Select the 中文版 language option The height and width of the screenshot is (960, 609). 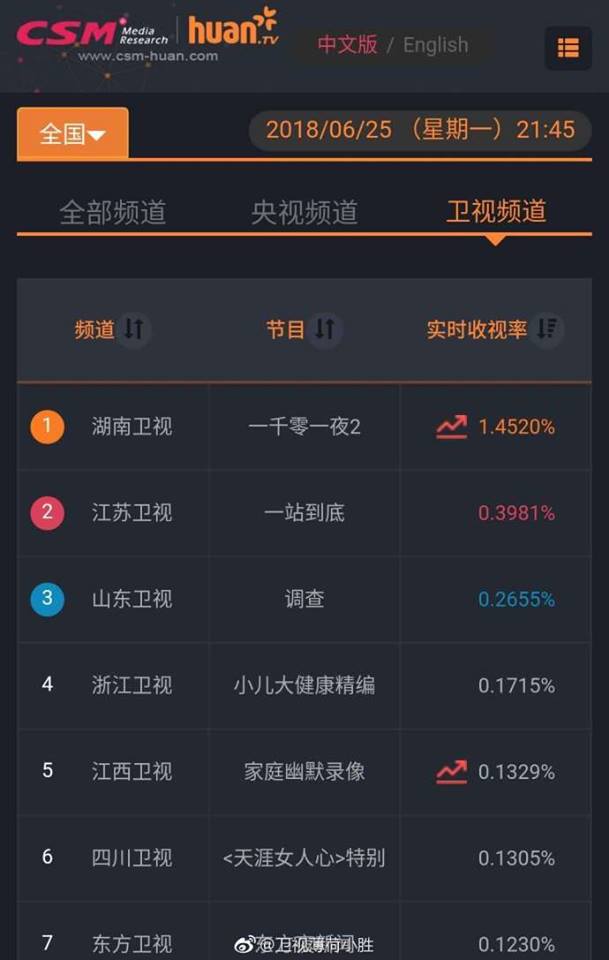click(349, 45)
